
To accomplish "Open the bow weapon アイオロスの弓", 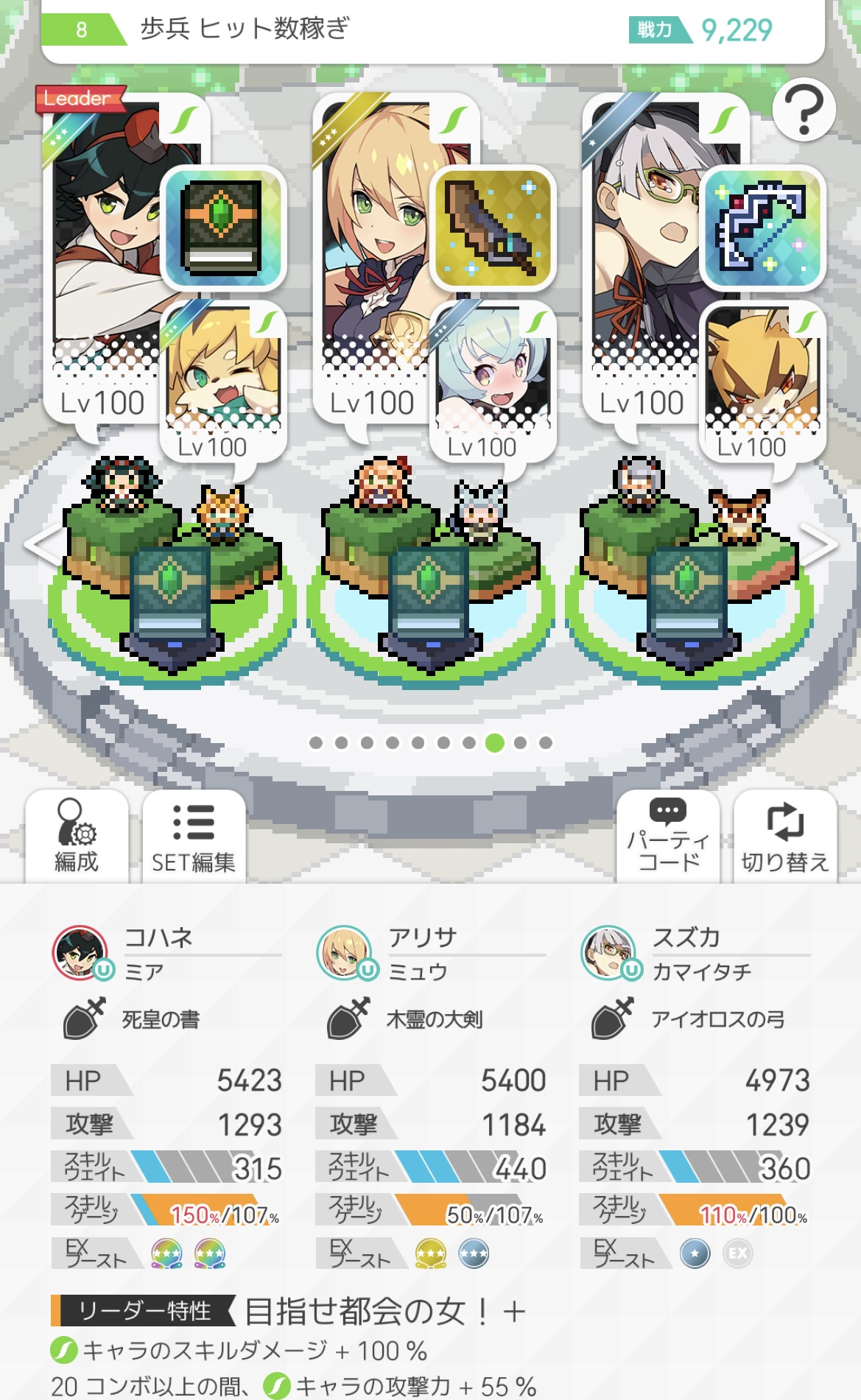I will point(762,227).
